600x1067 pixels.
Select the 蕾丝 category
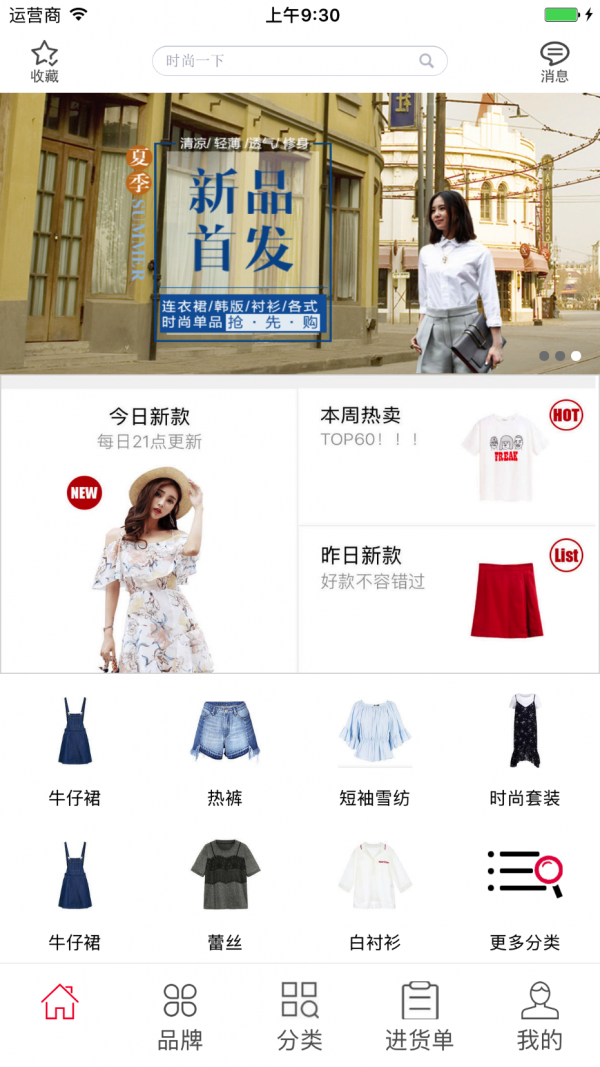click(x=224, y=894)
